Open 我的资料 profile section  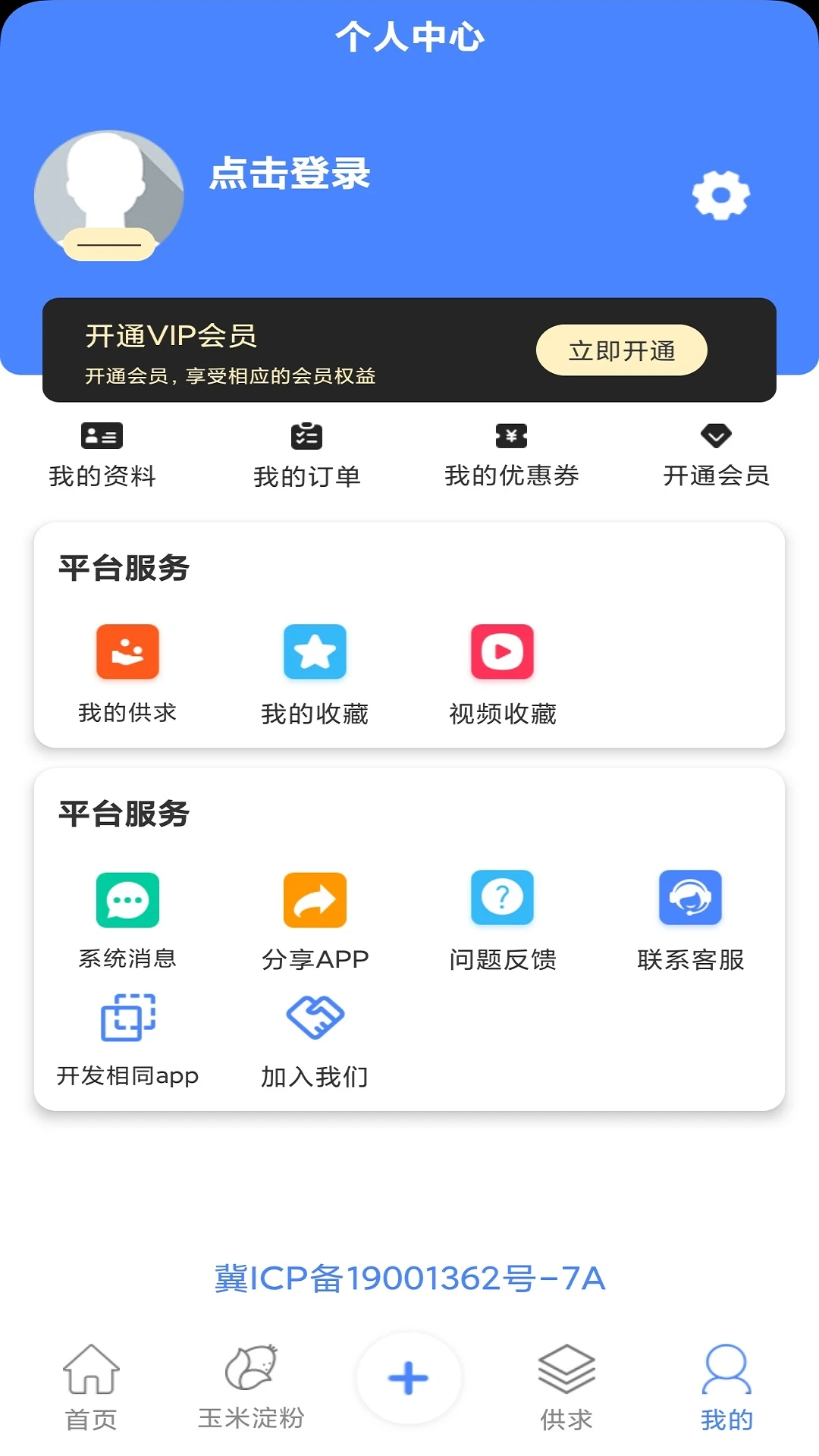(x=101, y=455)
